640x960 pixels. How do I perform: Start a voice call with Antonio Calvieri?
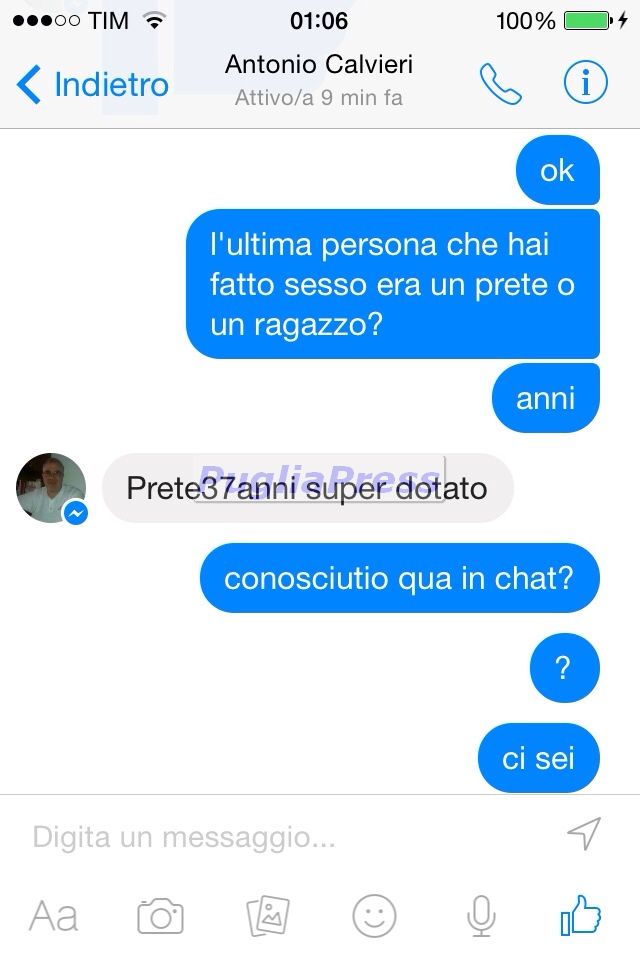pos(500,85)
